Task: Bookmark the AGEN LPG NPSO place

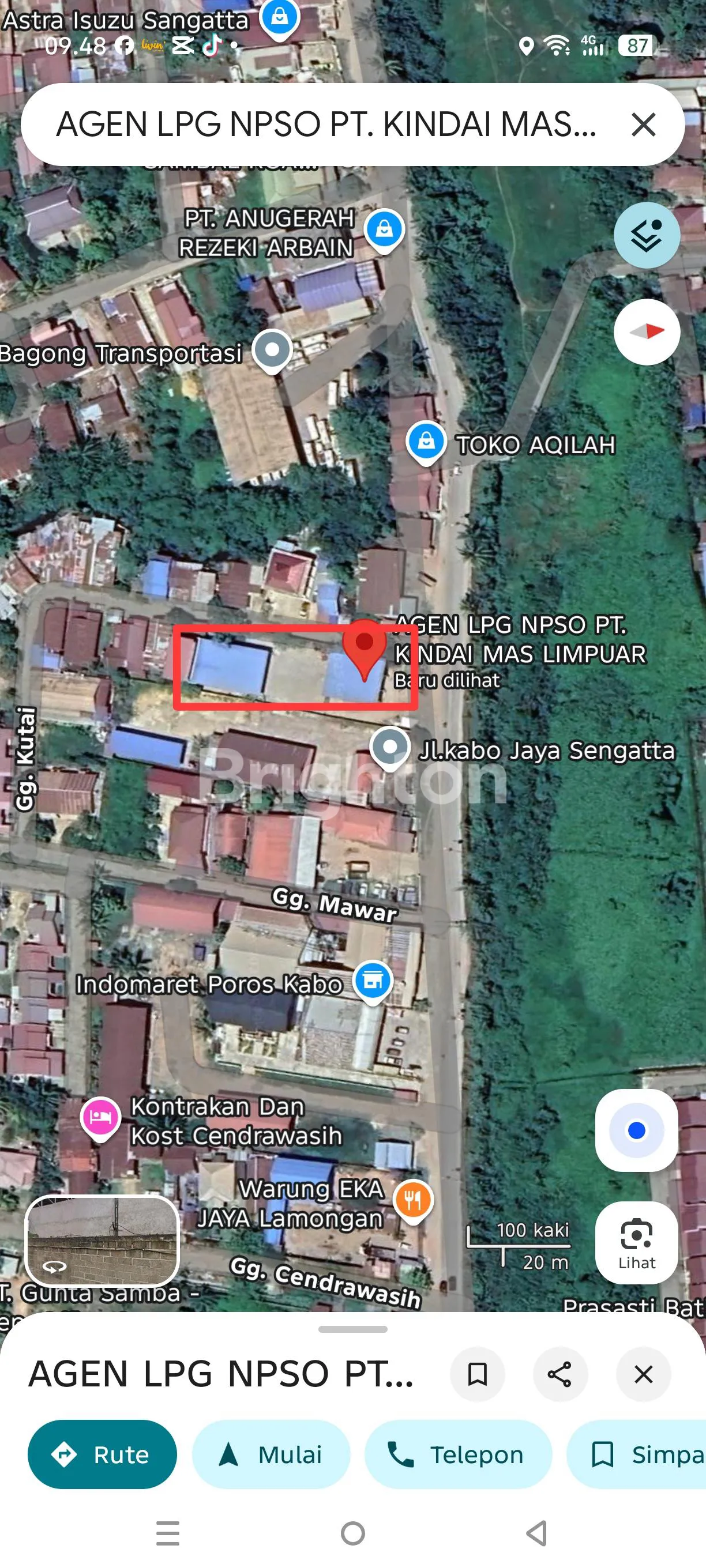Action: (477, 1374)
